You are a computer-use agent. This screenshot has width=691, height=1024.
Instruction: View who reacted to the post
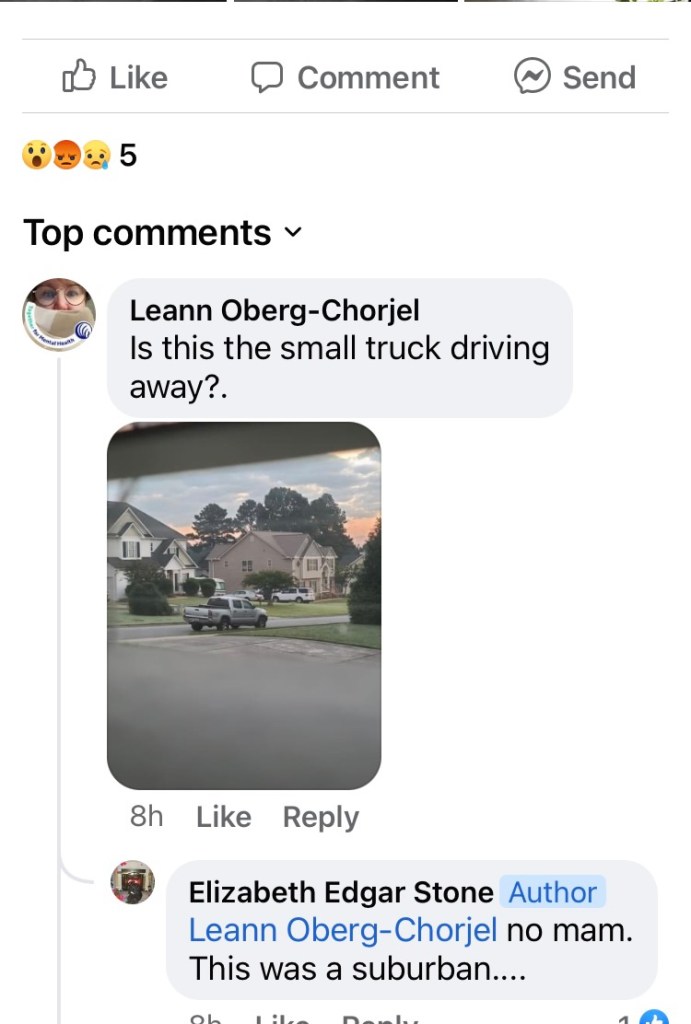[78, 155]
